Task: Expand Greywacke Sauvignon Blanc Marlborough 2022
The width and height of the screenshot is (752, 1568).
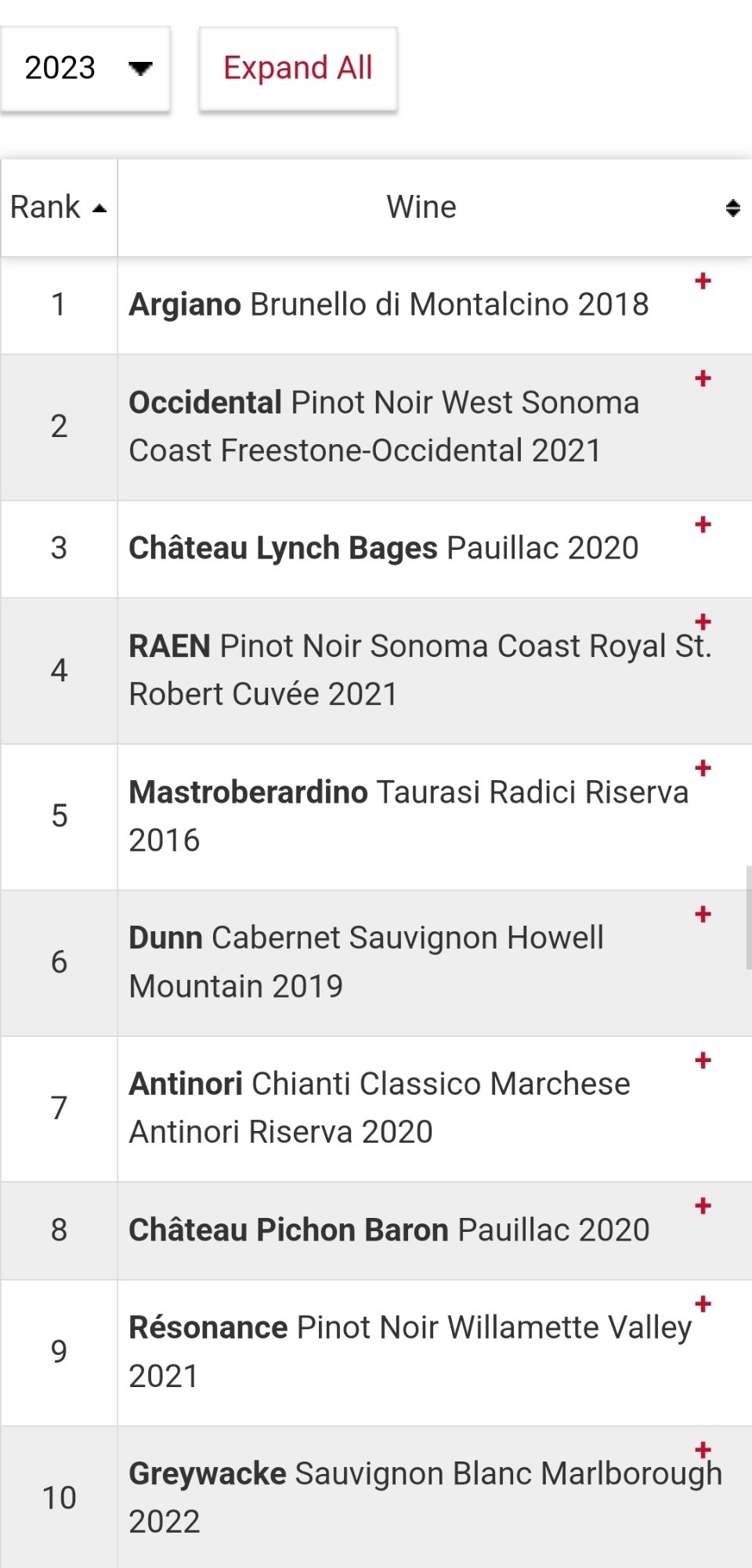Action: pyautogui.click(x=703, y=1450)
